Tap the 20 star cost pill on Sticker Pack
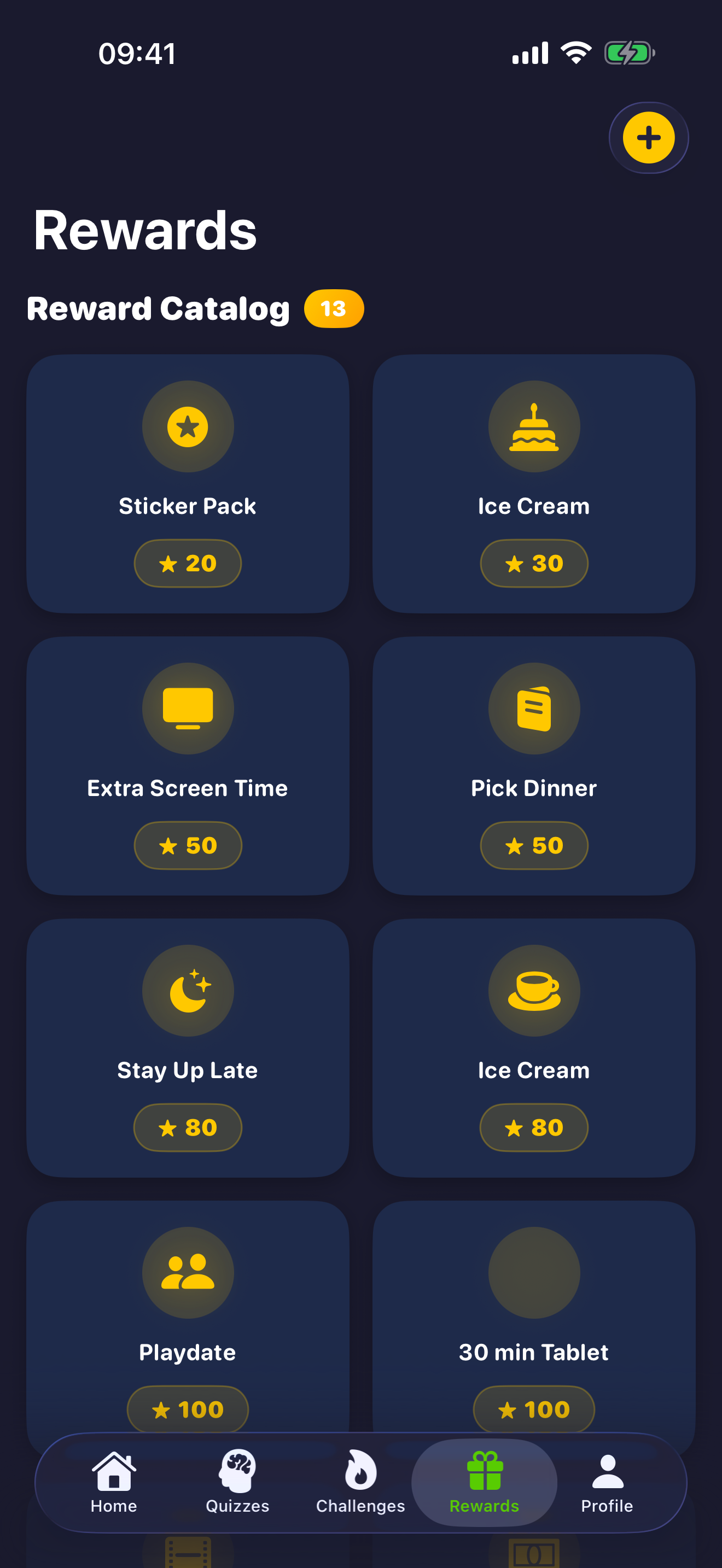The image size is (722, 1568). (187, 563)
